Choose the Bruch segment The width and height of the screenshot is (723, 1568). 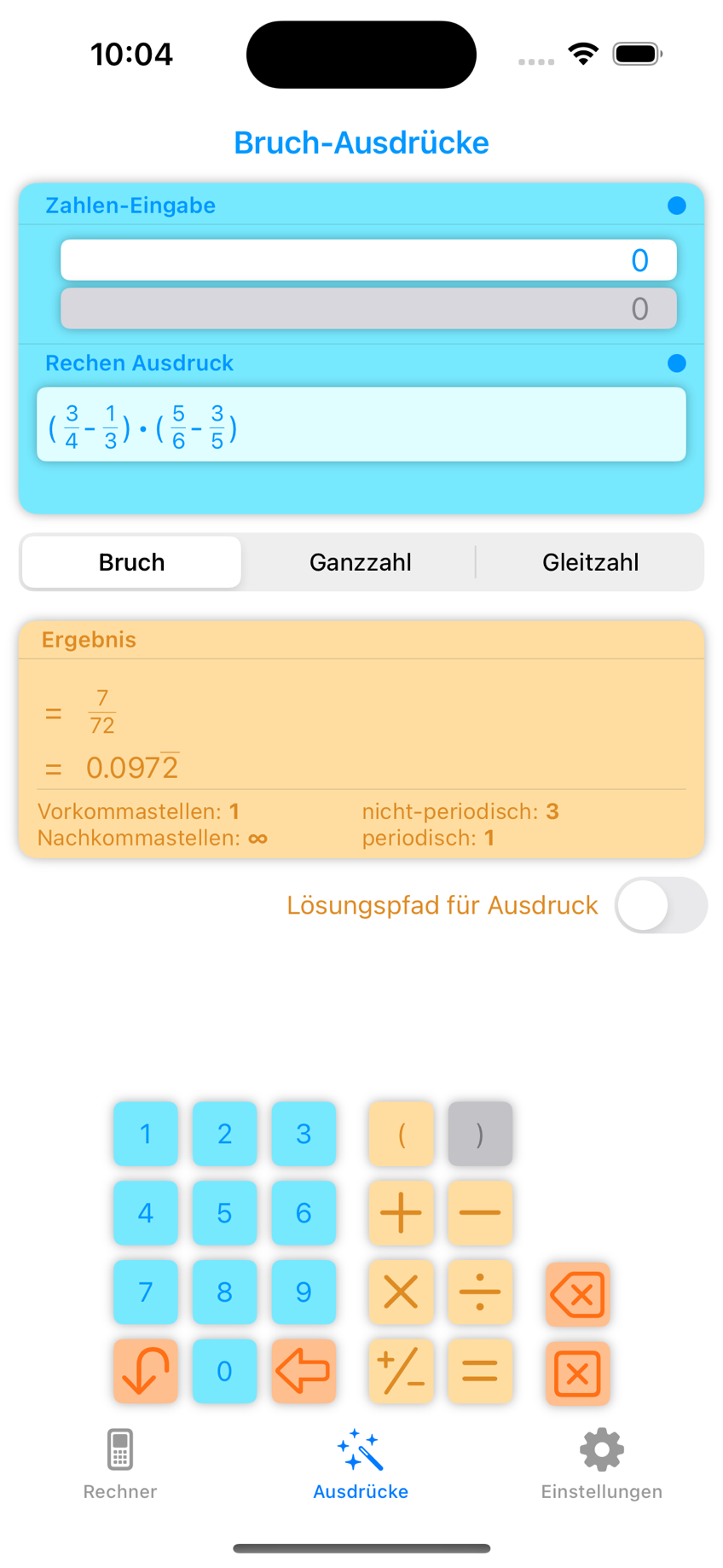point(131,562)
